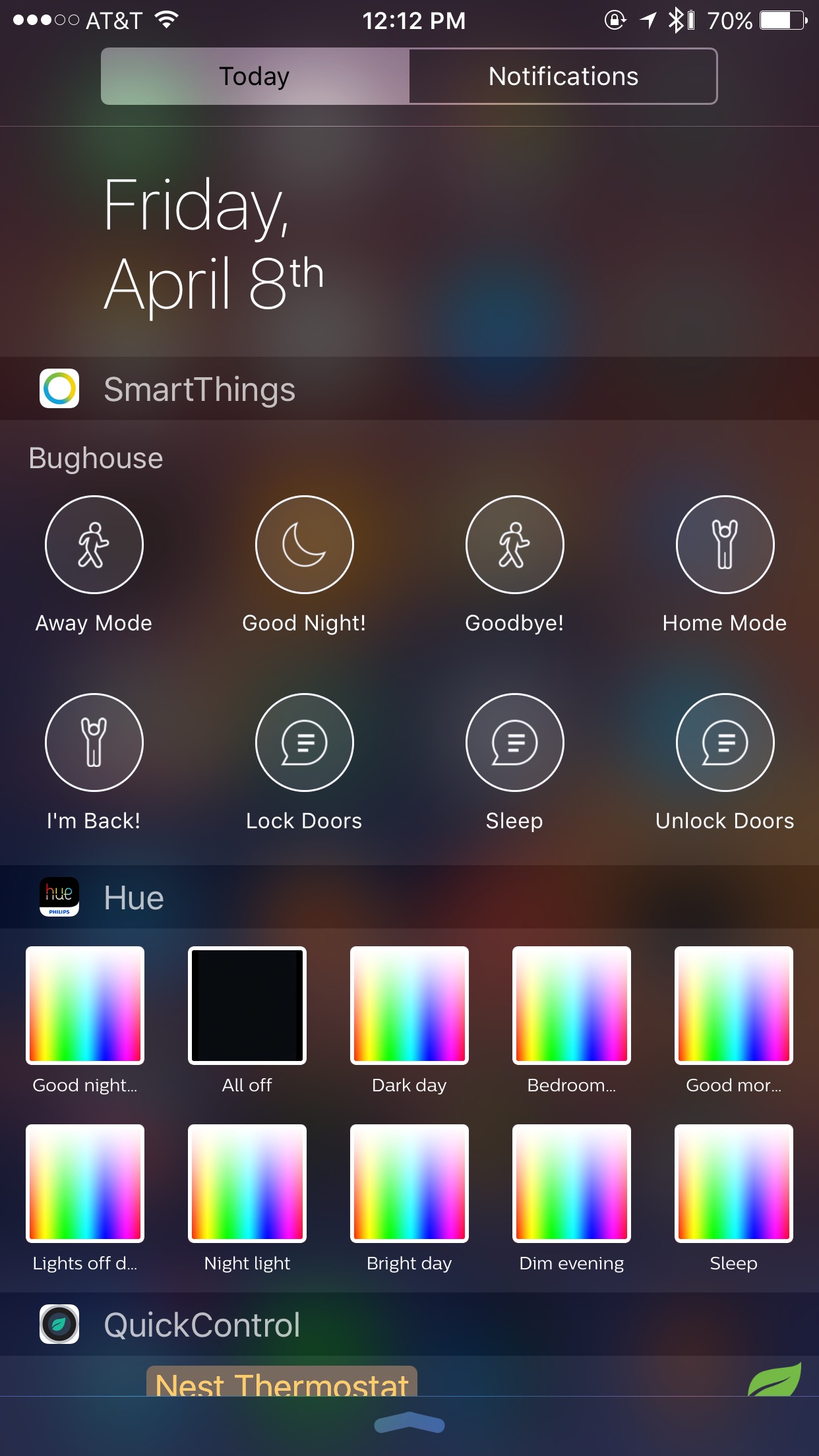Screen dimensions: 819x1456
Task: Apply the Night light scene
Action: pyautogui.click(x=247, y=1184)
